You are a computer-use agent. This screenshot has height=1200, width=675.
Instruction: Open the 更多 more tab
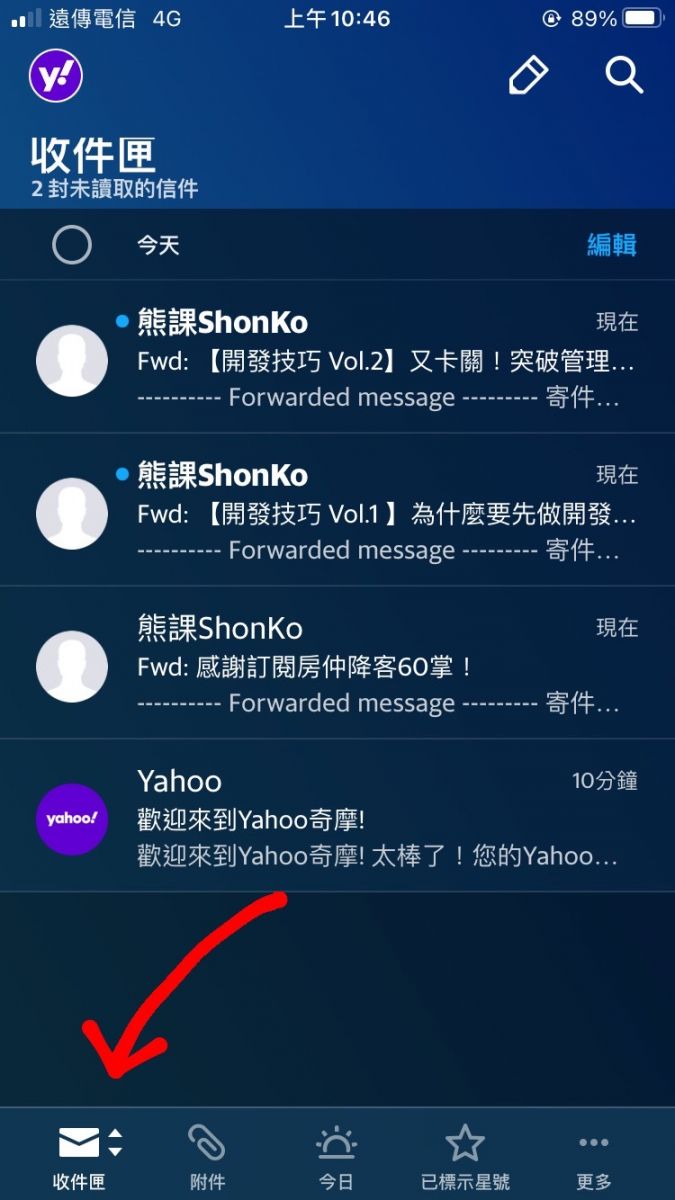(x=594, y=1155)
